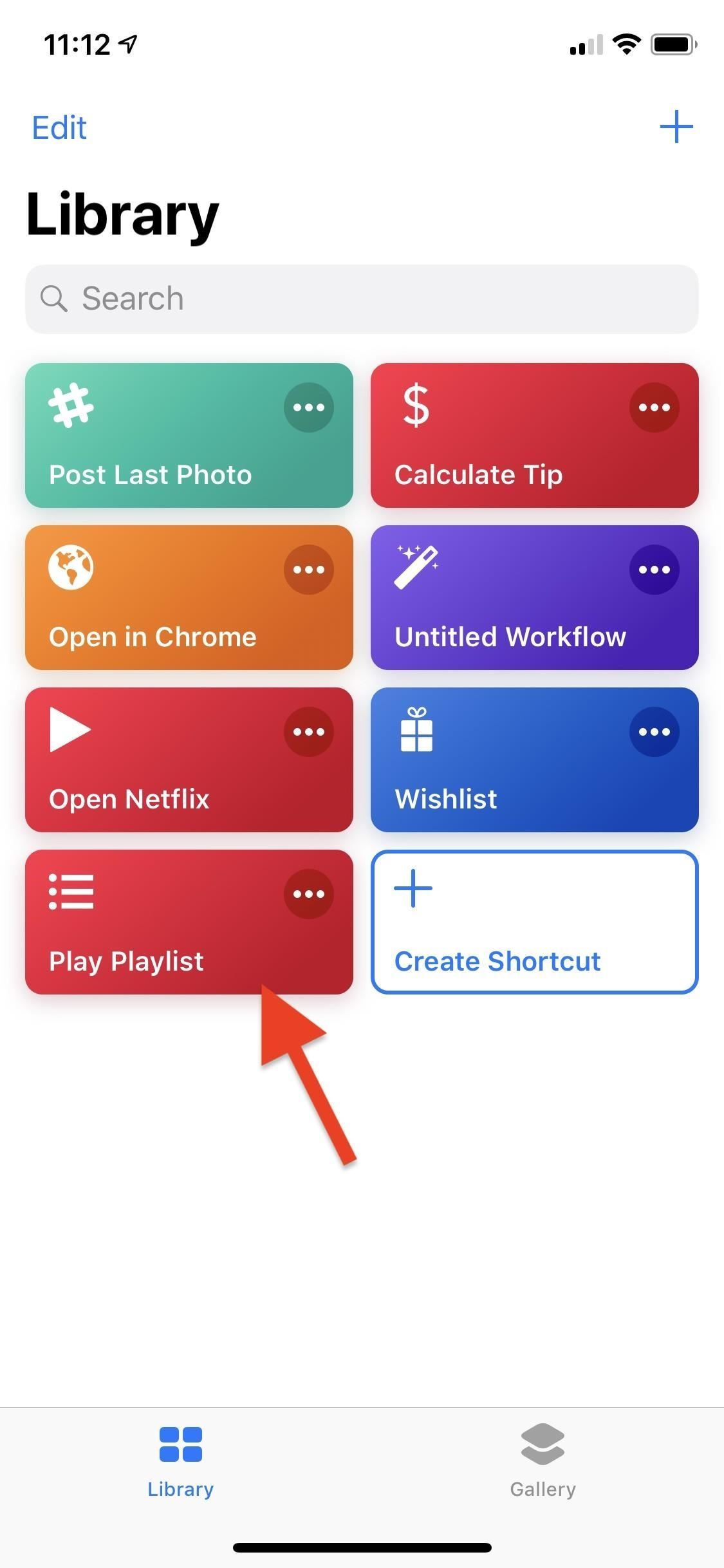The width and height of the screenshot is (724, 1568).
Task: Tap the Edit button
Action: [x=59, y=127]
